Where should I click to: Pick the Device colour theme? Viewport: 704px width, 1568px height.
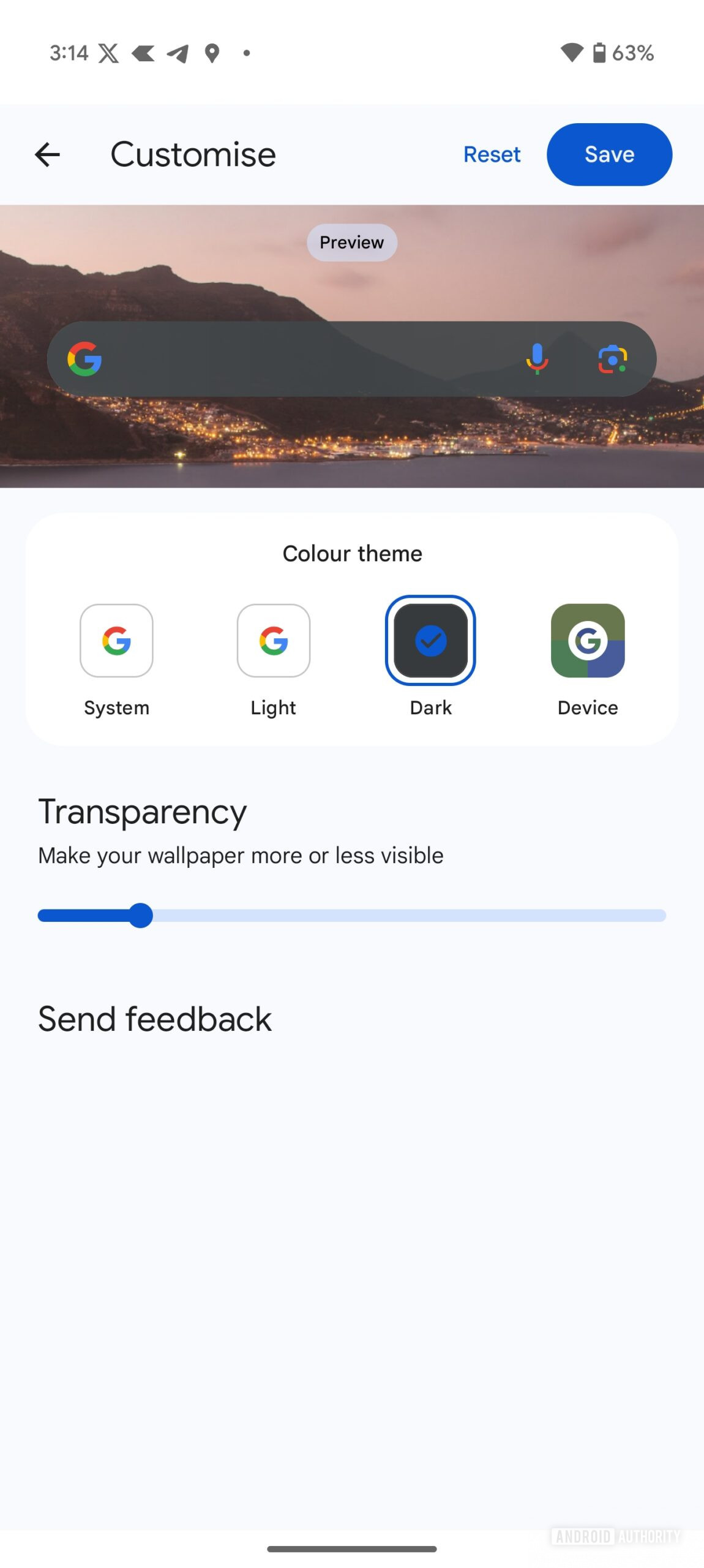588,641
